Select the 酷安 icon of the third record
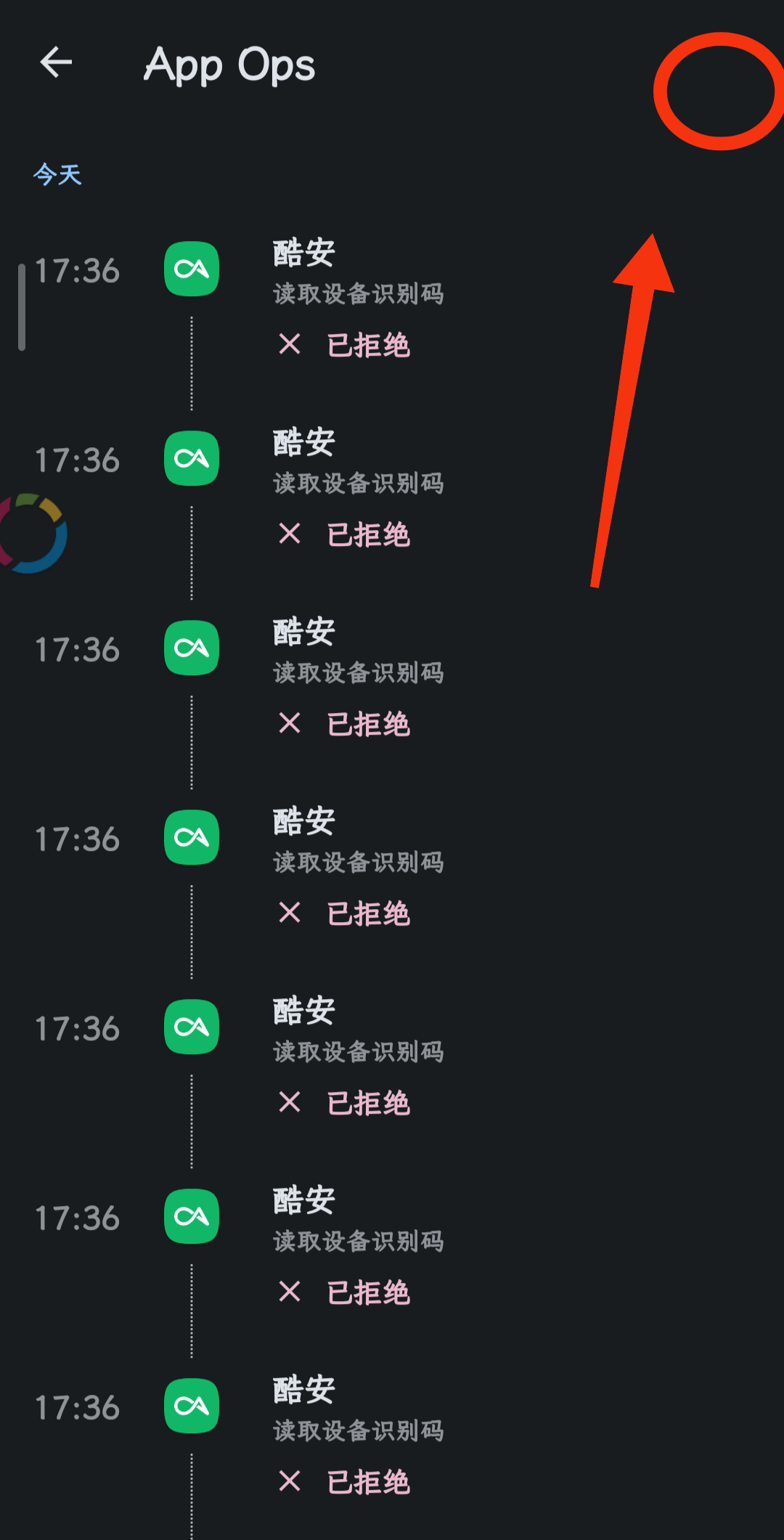Screen dimensions: 784x1540 click(191, 649)
